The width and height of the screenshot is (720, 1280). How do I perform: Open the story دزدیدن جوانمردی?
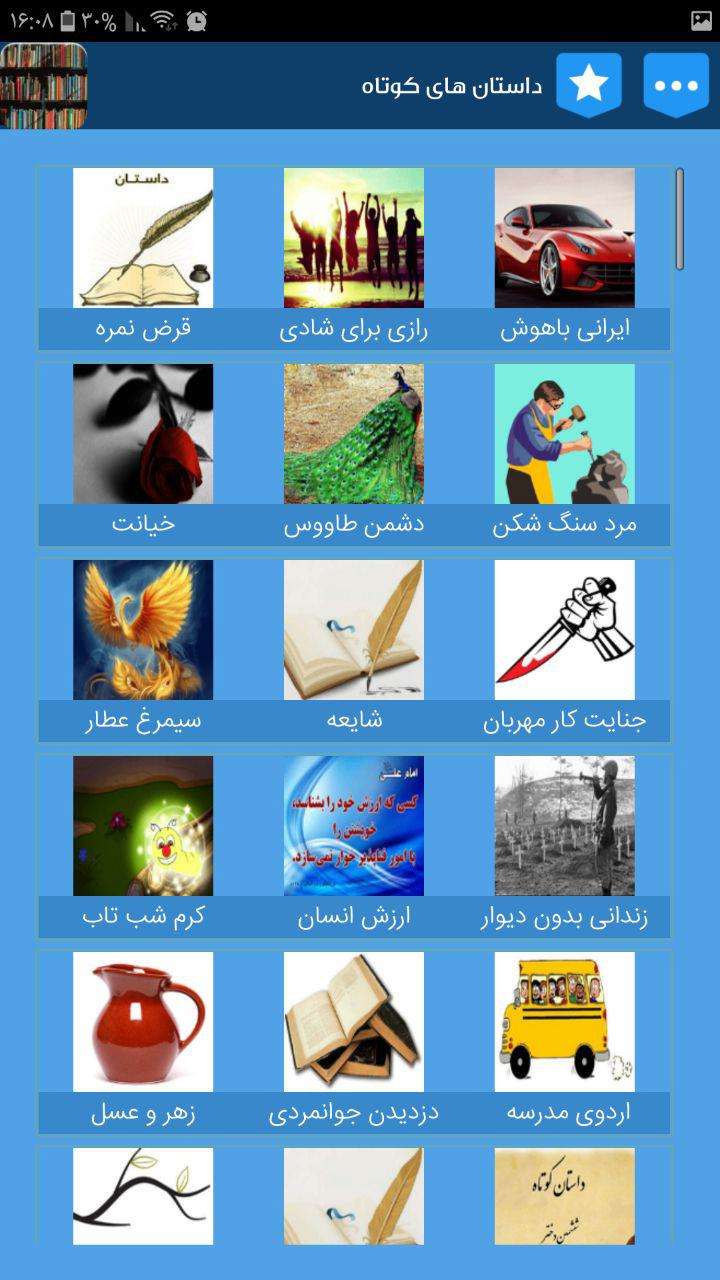pos(354,1042)
